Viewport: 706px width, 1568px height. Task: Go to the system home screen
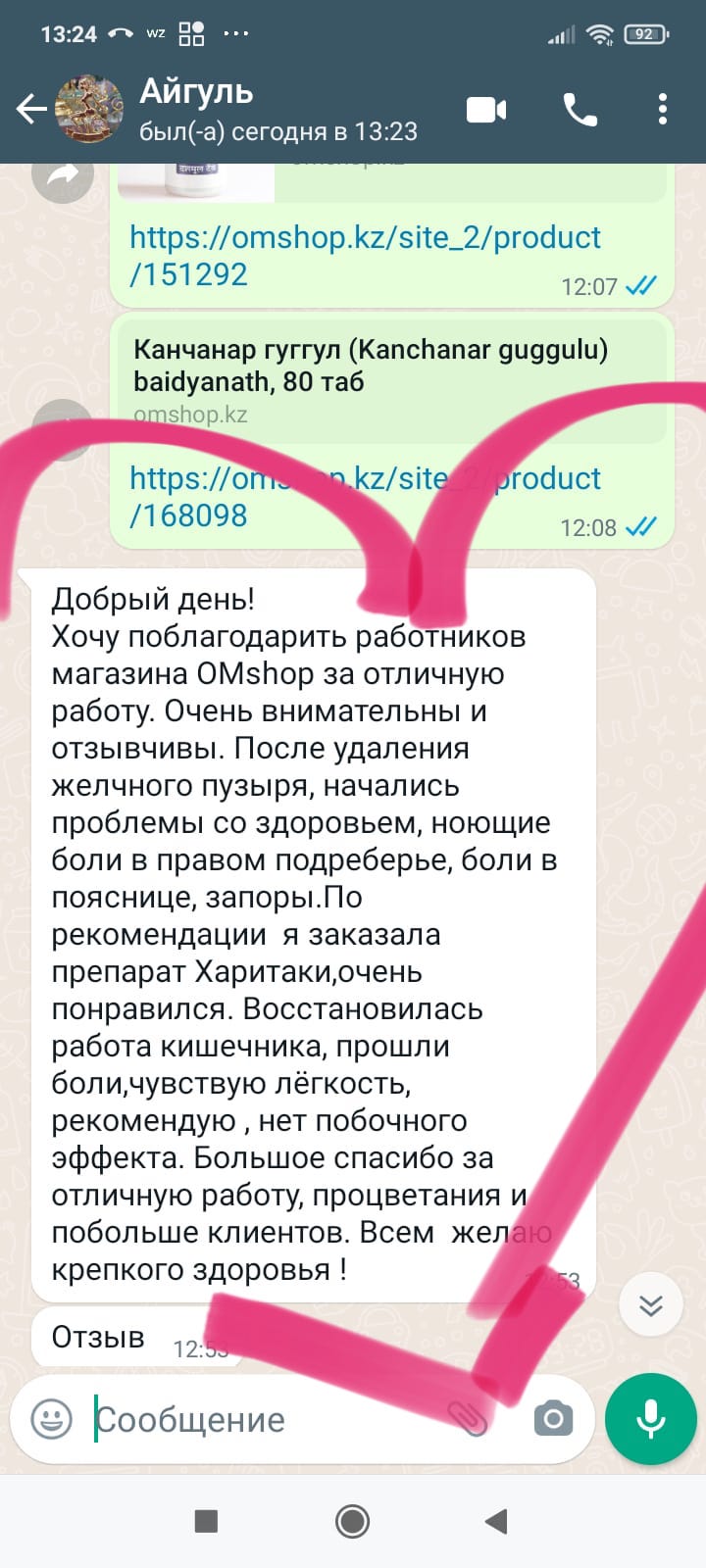[352, 1521]
